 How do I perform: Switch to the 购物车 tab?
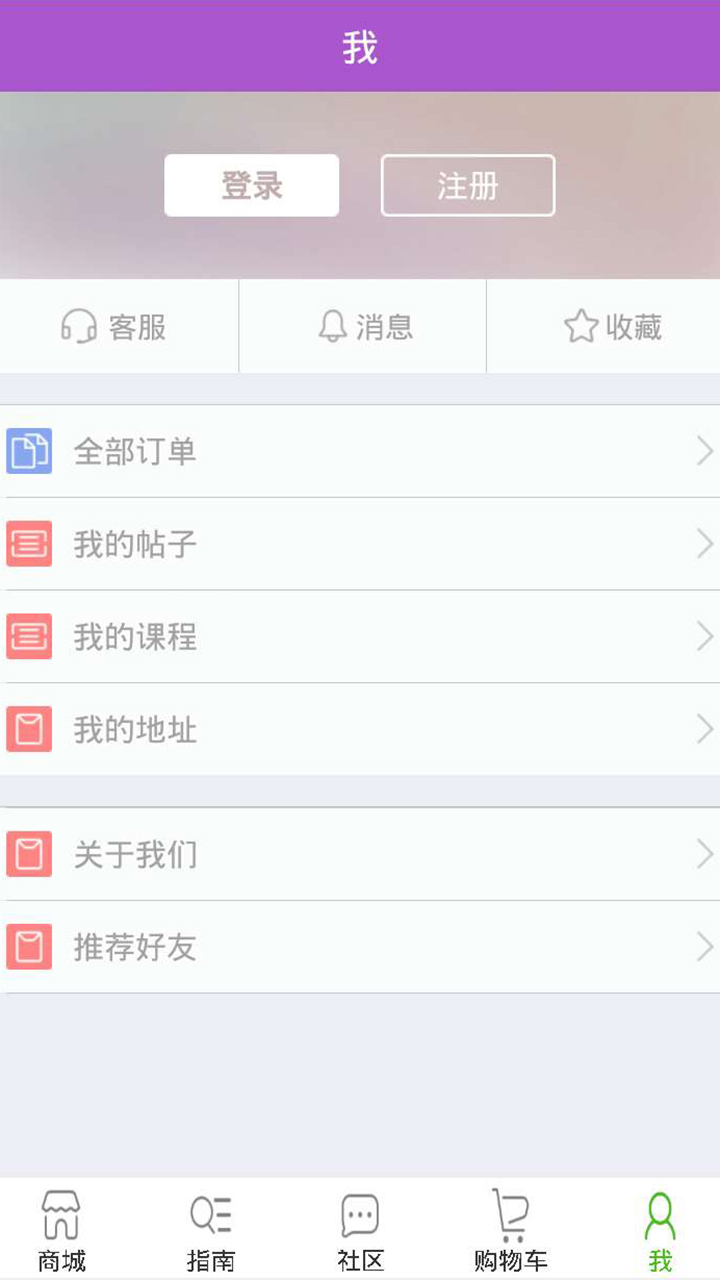pos(509,1227)
